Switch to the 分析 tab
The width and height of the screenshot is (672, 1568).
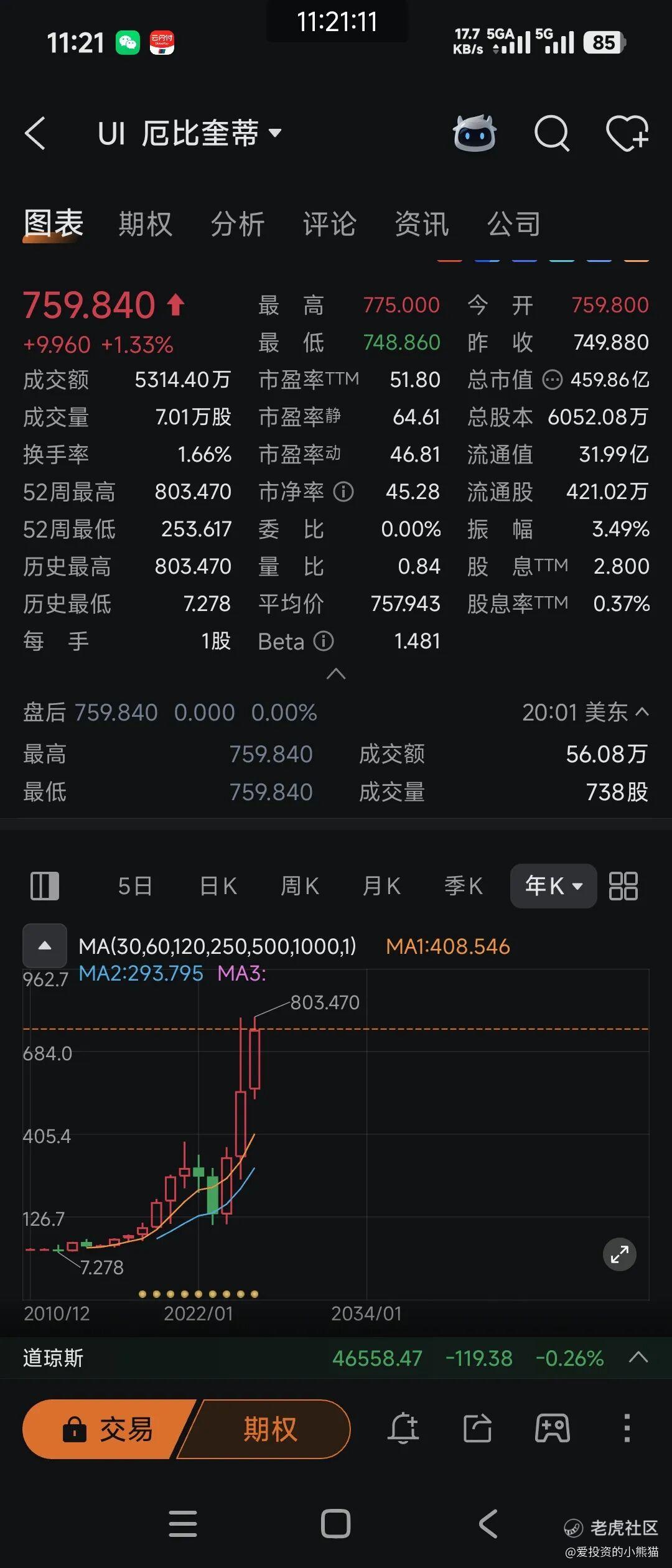(238, 224)
